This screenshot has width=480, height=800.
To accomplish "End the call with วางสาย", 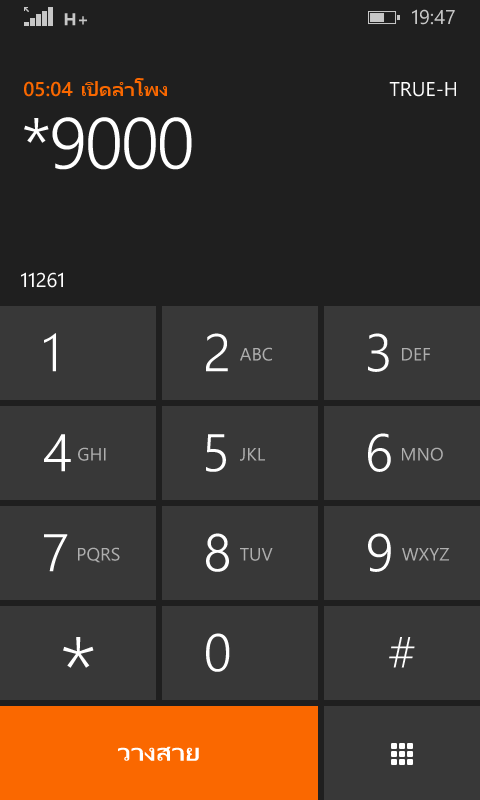I will (159, 753).
